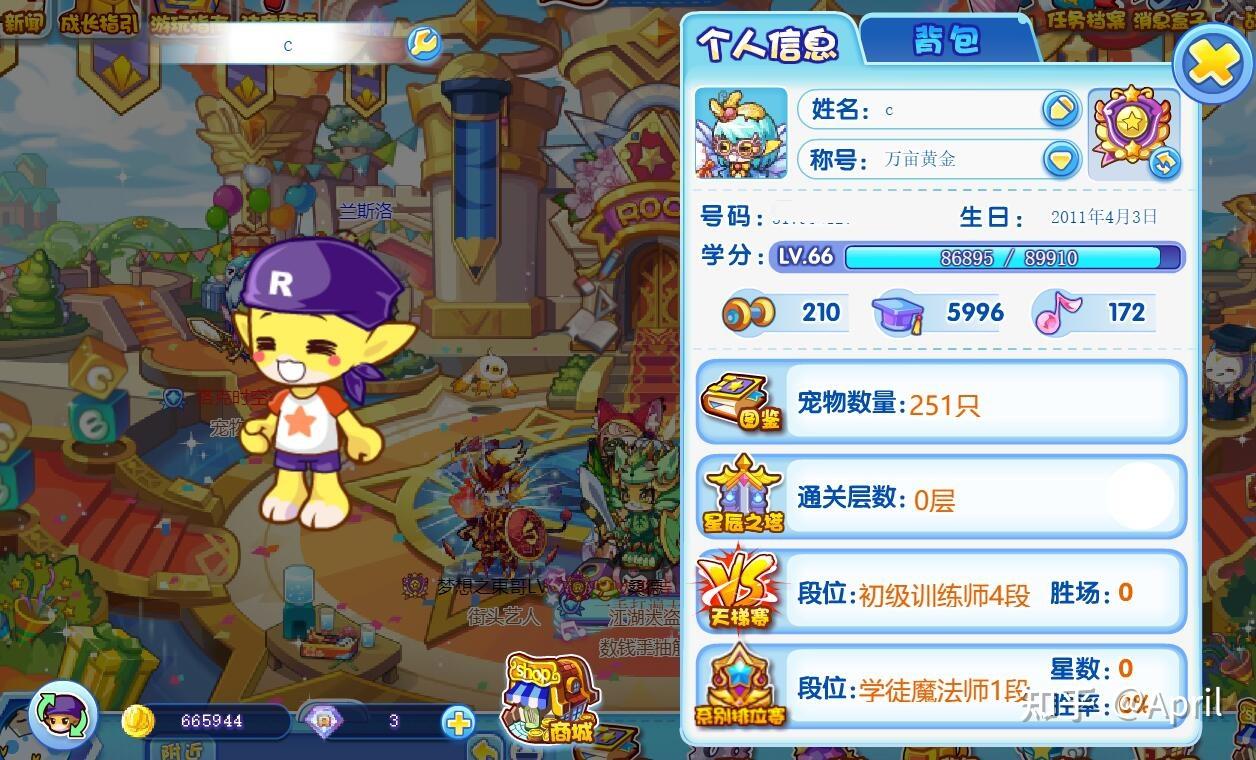Open the 图鉴 pet collection row
1256x760 pixels.
[x=941, y=404]
